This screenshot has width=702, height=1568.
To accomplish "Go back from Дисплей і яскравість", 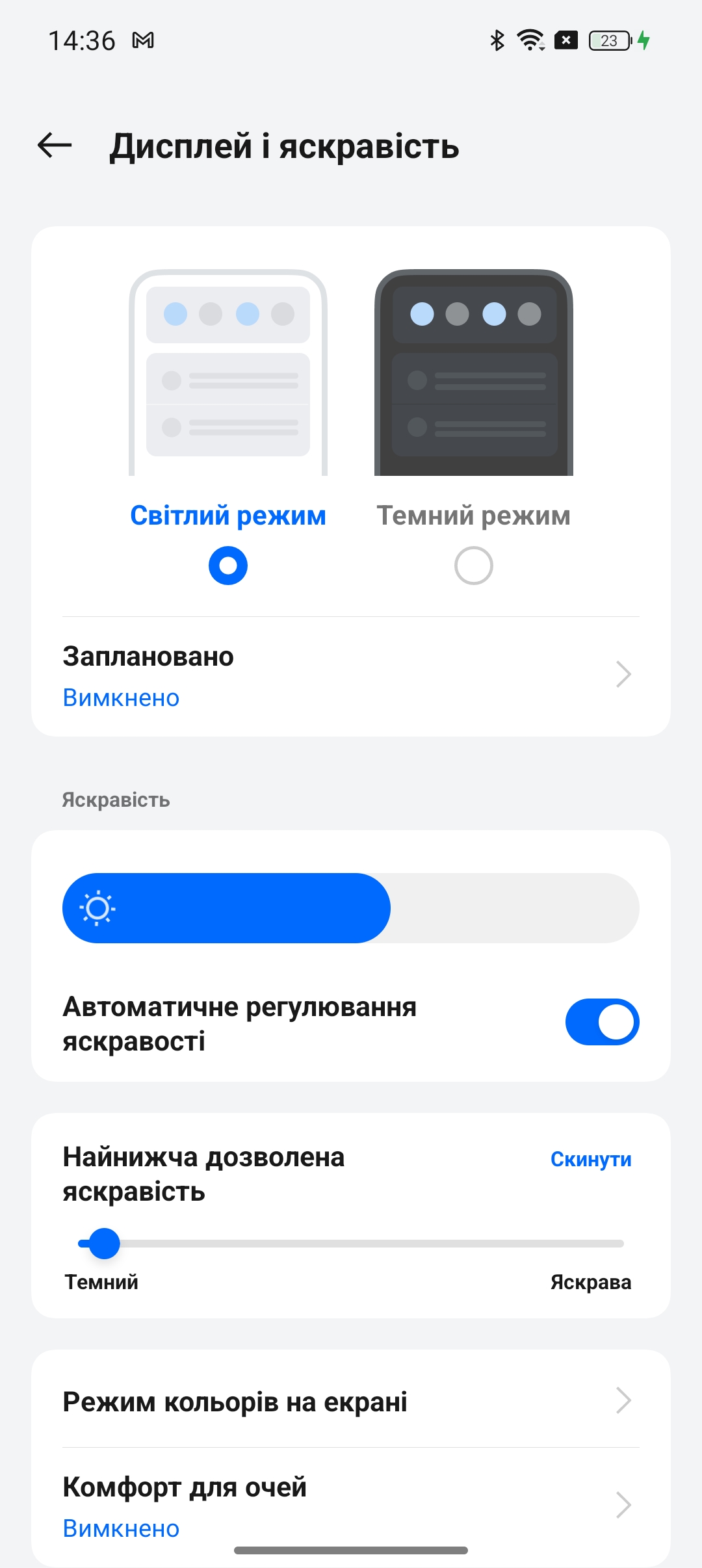I will point(55,145).
